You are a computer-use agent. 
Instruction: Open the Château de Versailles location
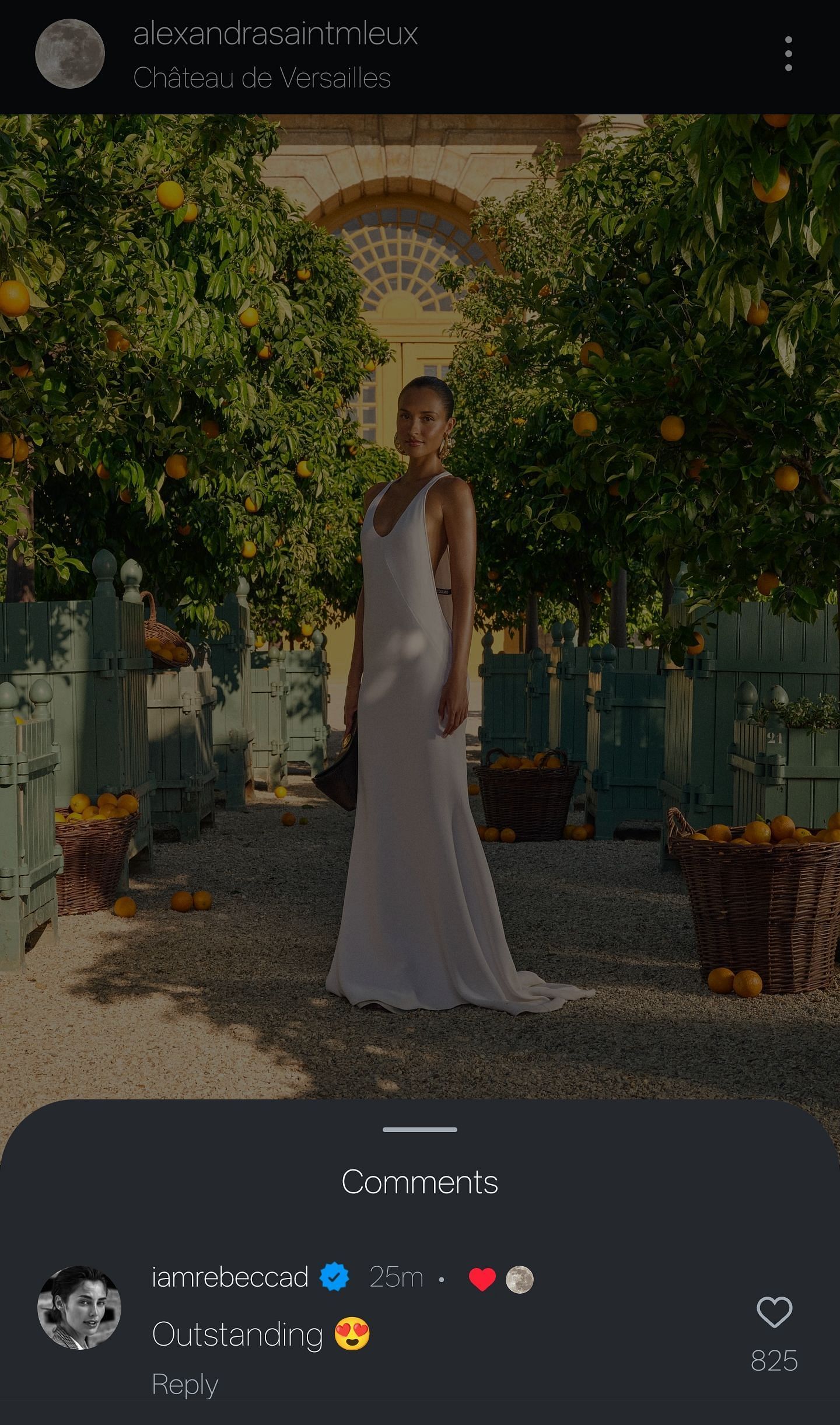(262, 78)
